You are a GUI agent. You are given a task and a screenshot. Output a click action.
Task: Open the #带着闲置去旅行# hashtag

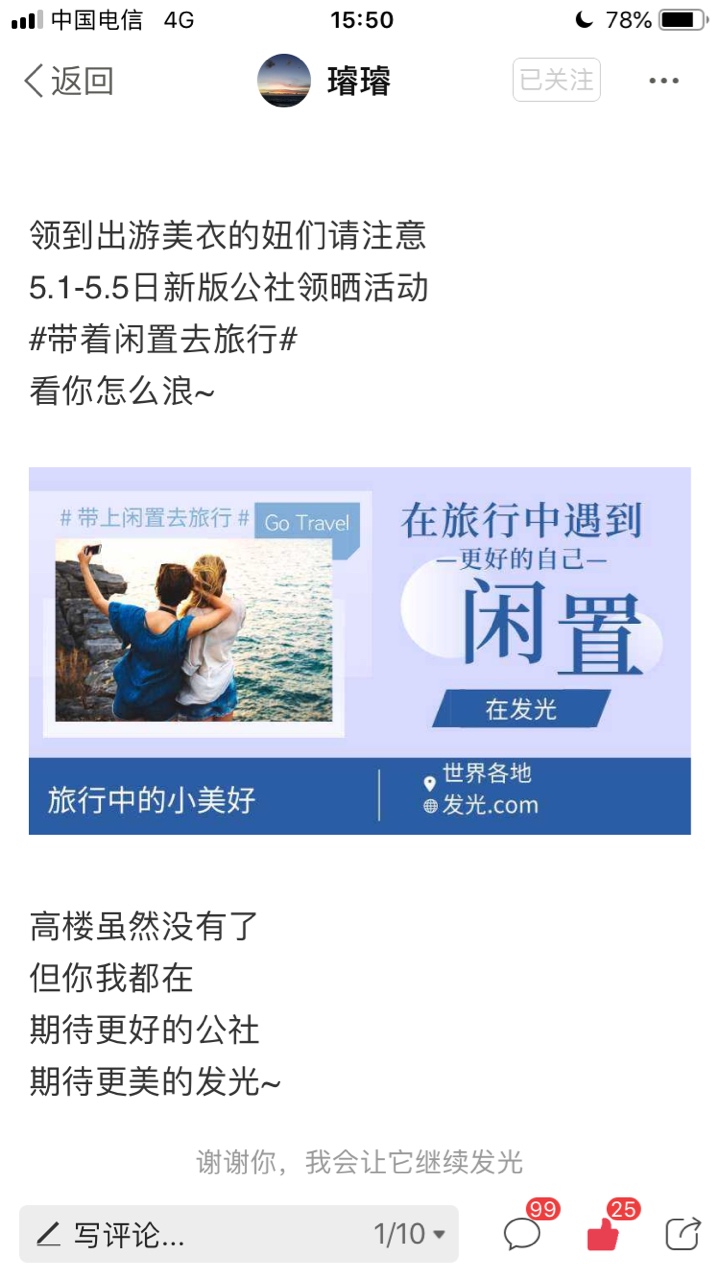[164, 340]
